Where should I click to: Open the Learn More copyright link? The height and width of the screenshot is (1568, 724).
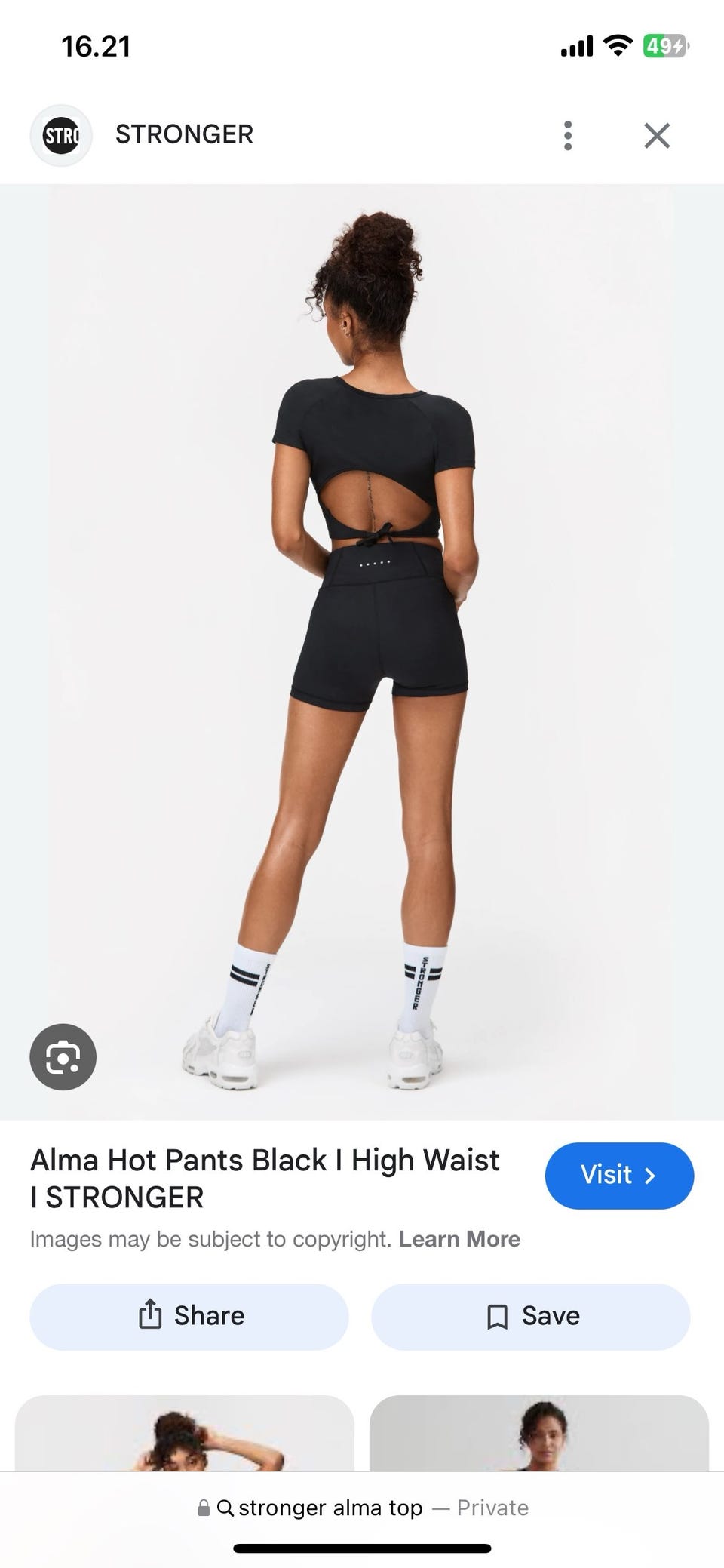coord(459,1239)
